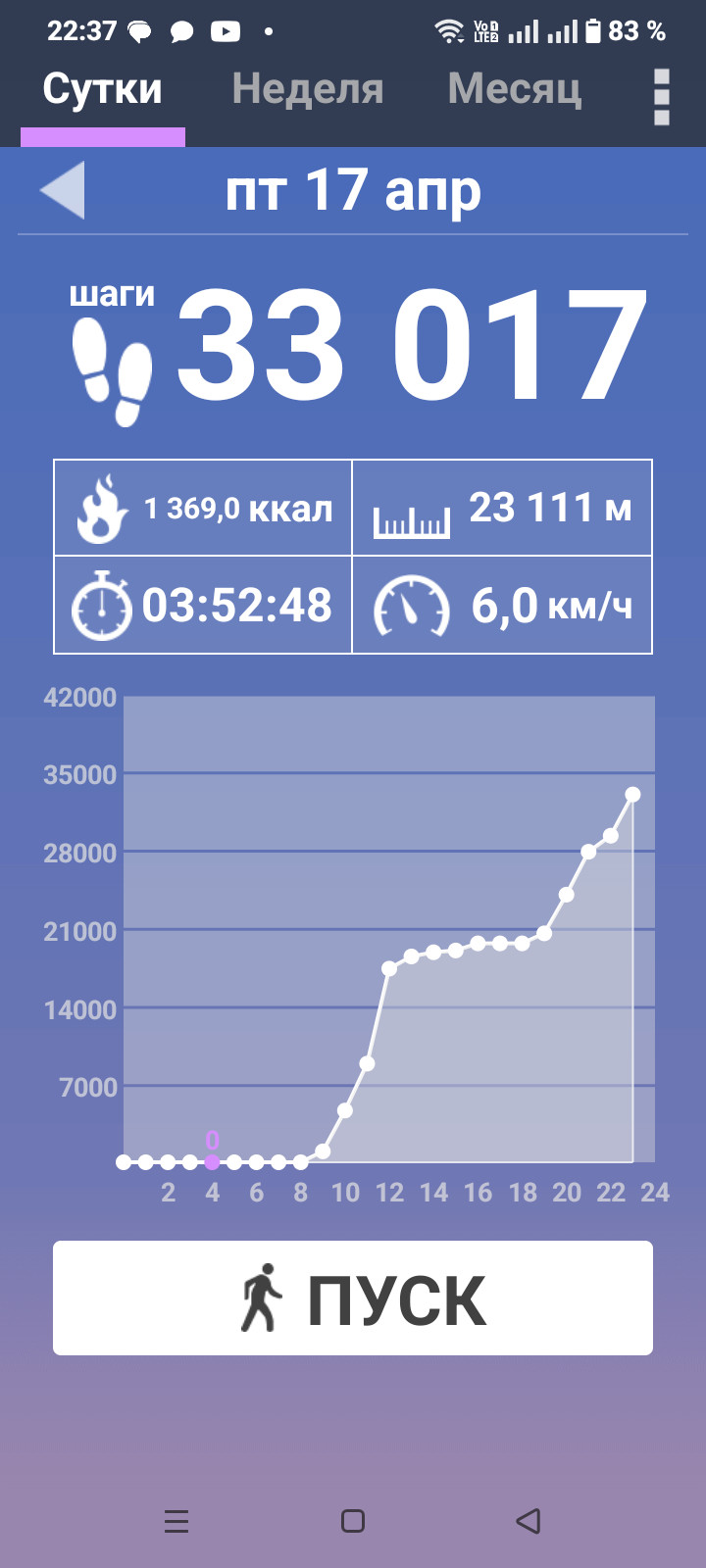This screenshot has width=706, height=1568.
Task: Go to the home screen via the system home button
Action: click(x=353, y=1521)
